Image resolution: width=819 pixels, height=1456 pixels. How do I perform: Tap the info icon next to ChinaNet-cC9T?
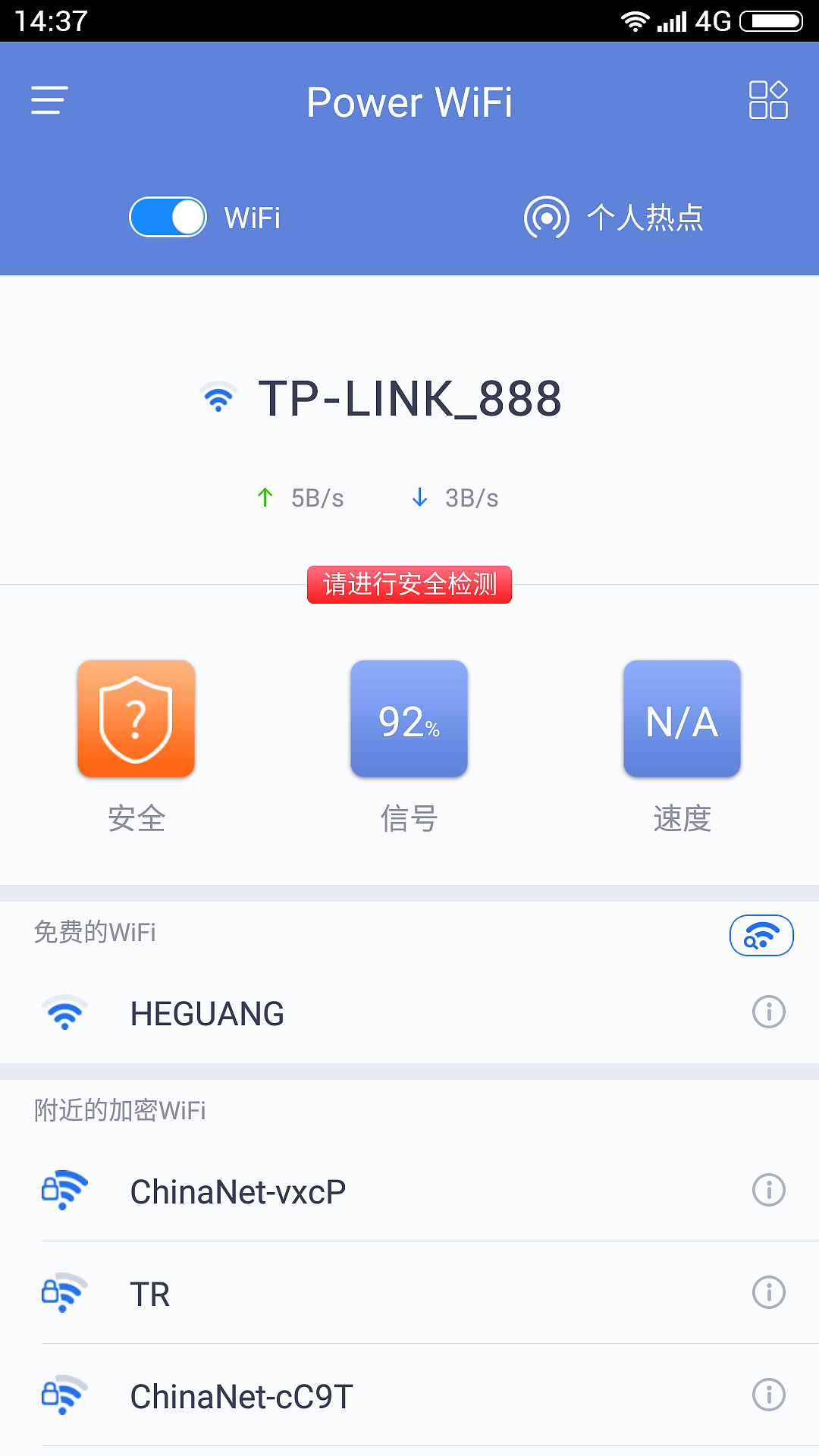[768, 1395]
